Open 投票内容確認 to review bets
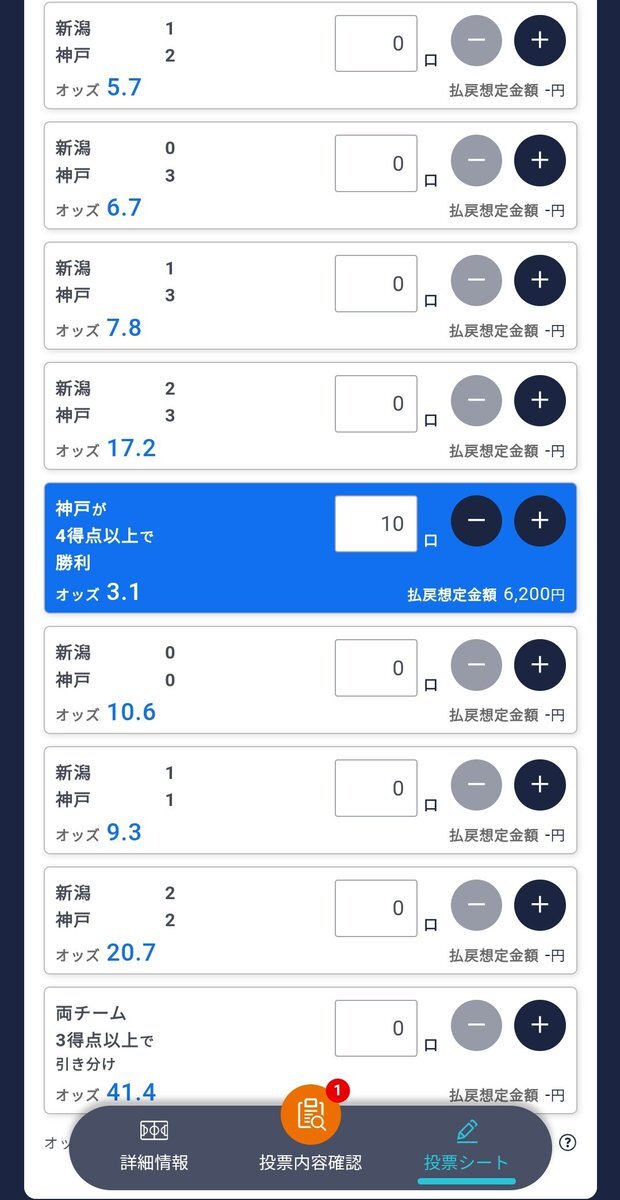The height and width of the screenshot is (1200, 620). (x=310, y=1140)
